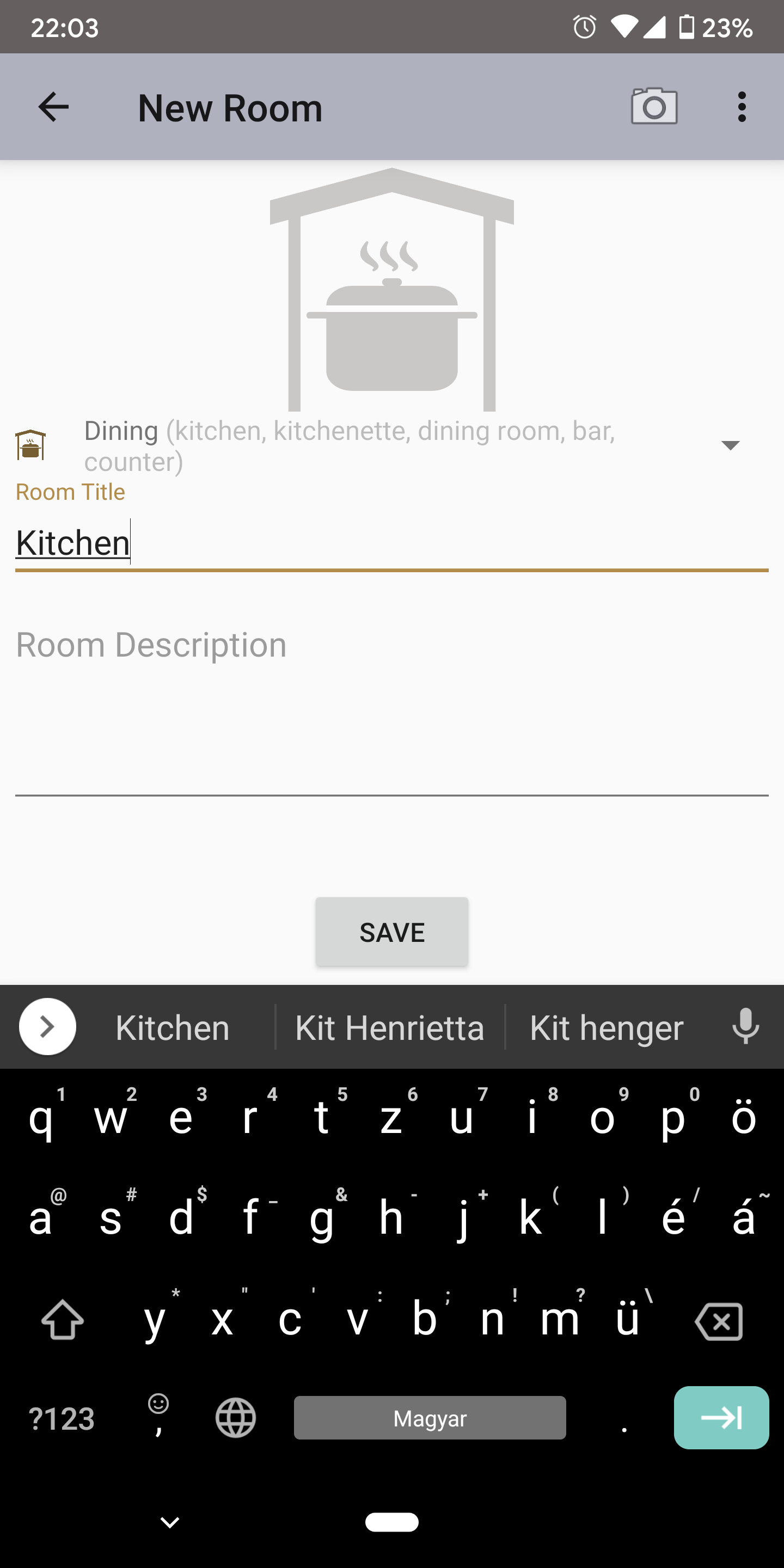Viewport: 784px width, 1568px height.
Task: Jump to next field with tab key
Action: [721, 1418]
